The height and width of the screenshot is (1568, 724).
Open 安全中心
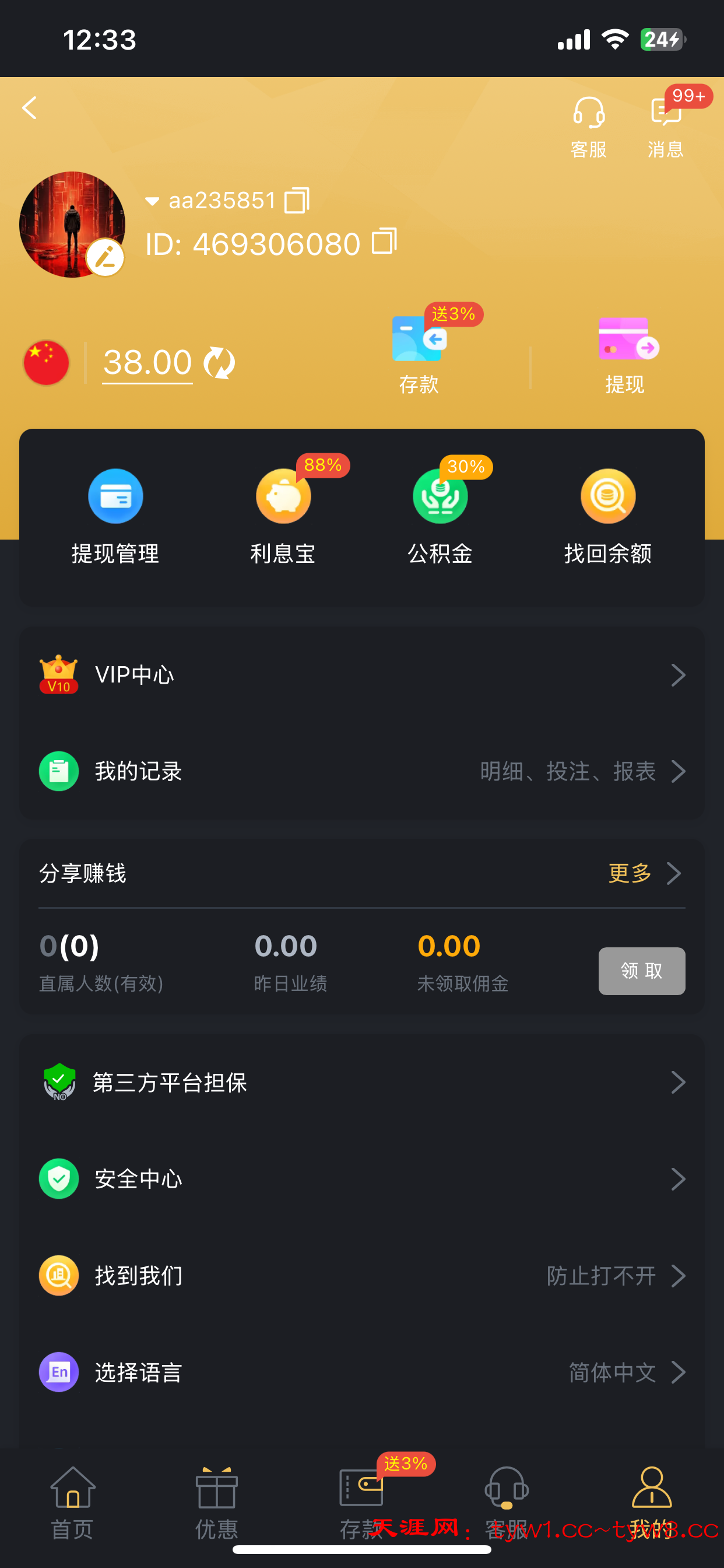click(x=362, y=1179)
